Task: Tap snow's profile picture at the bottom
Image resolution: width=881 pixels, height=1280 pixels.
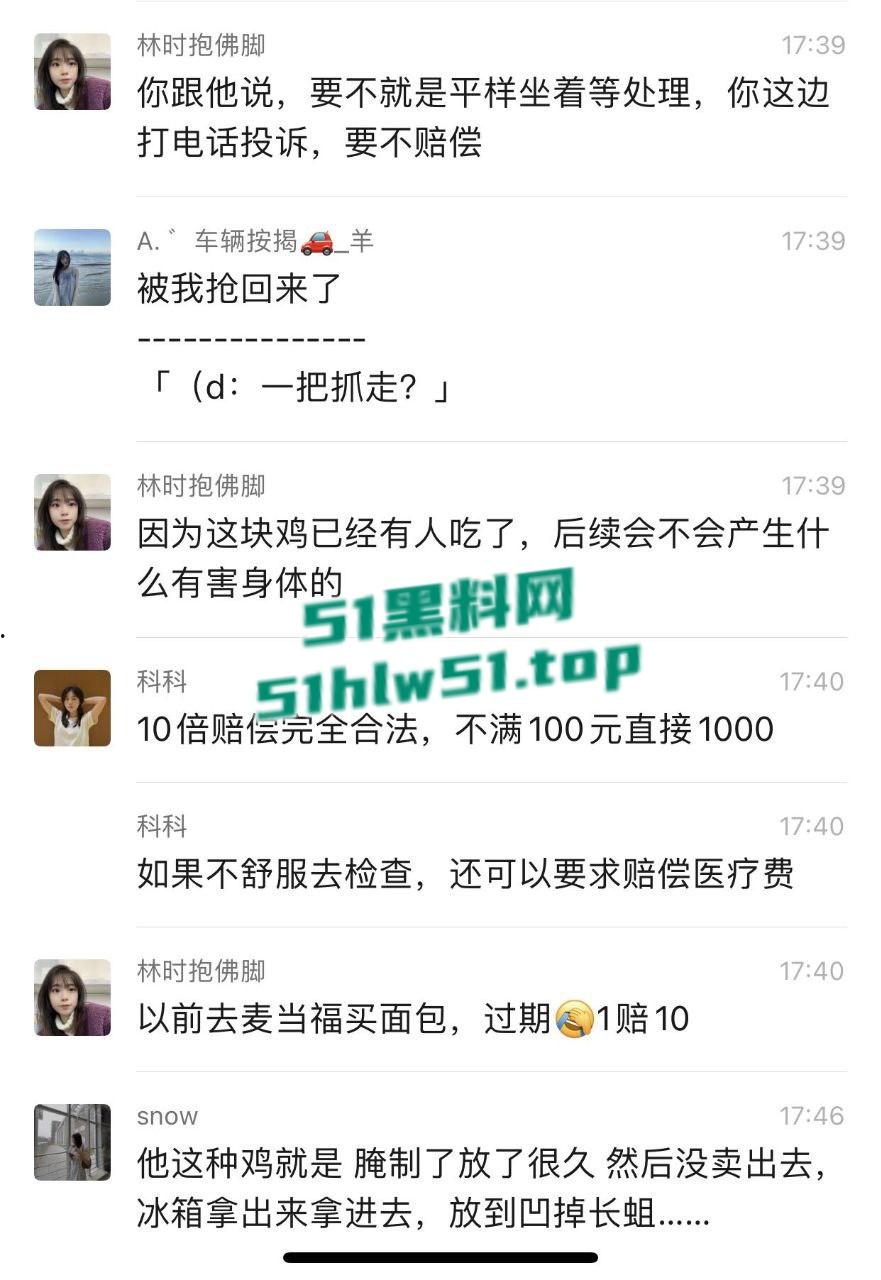Action: 71,1143
